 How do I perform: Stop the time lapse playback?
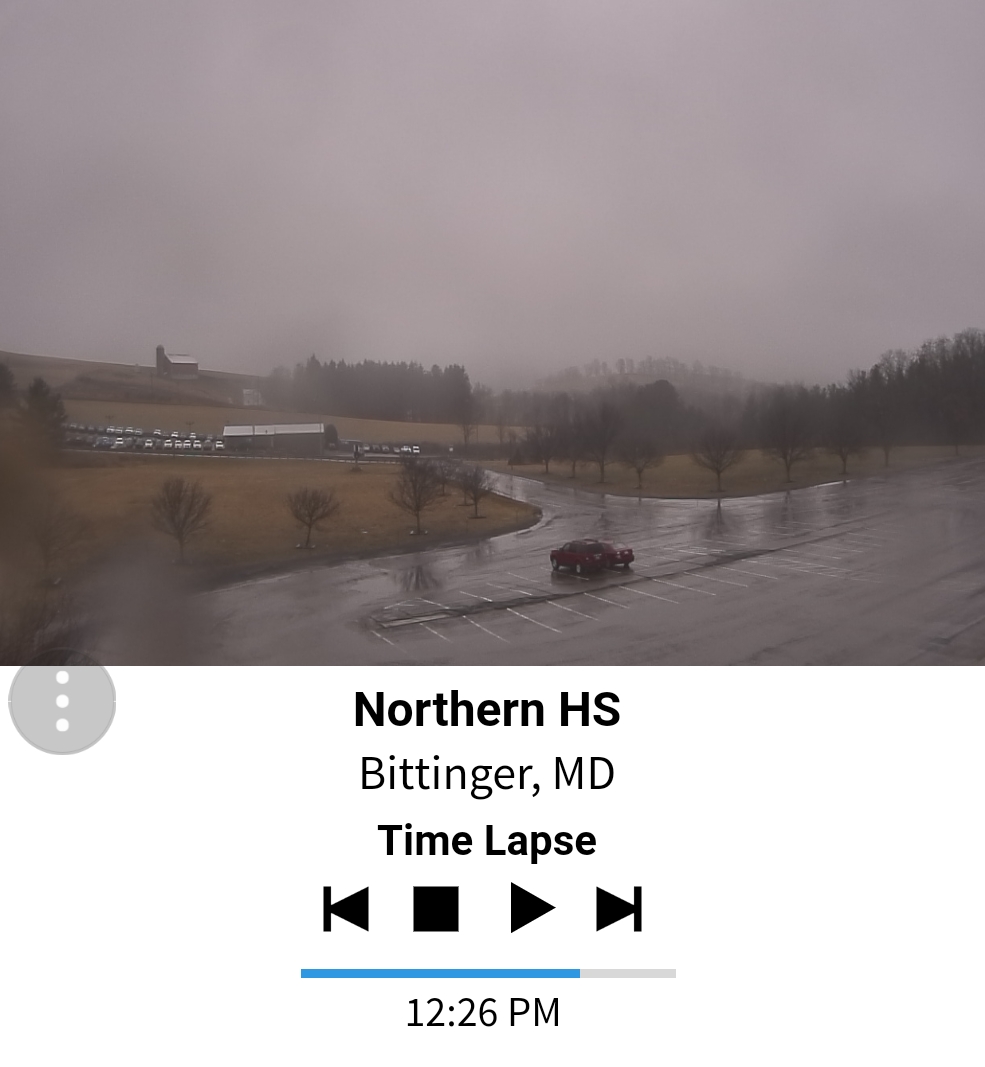[x=436, y=909]
